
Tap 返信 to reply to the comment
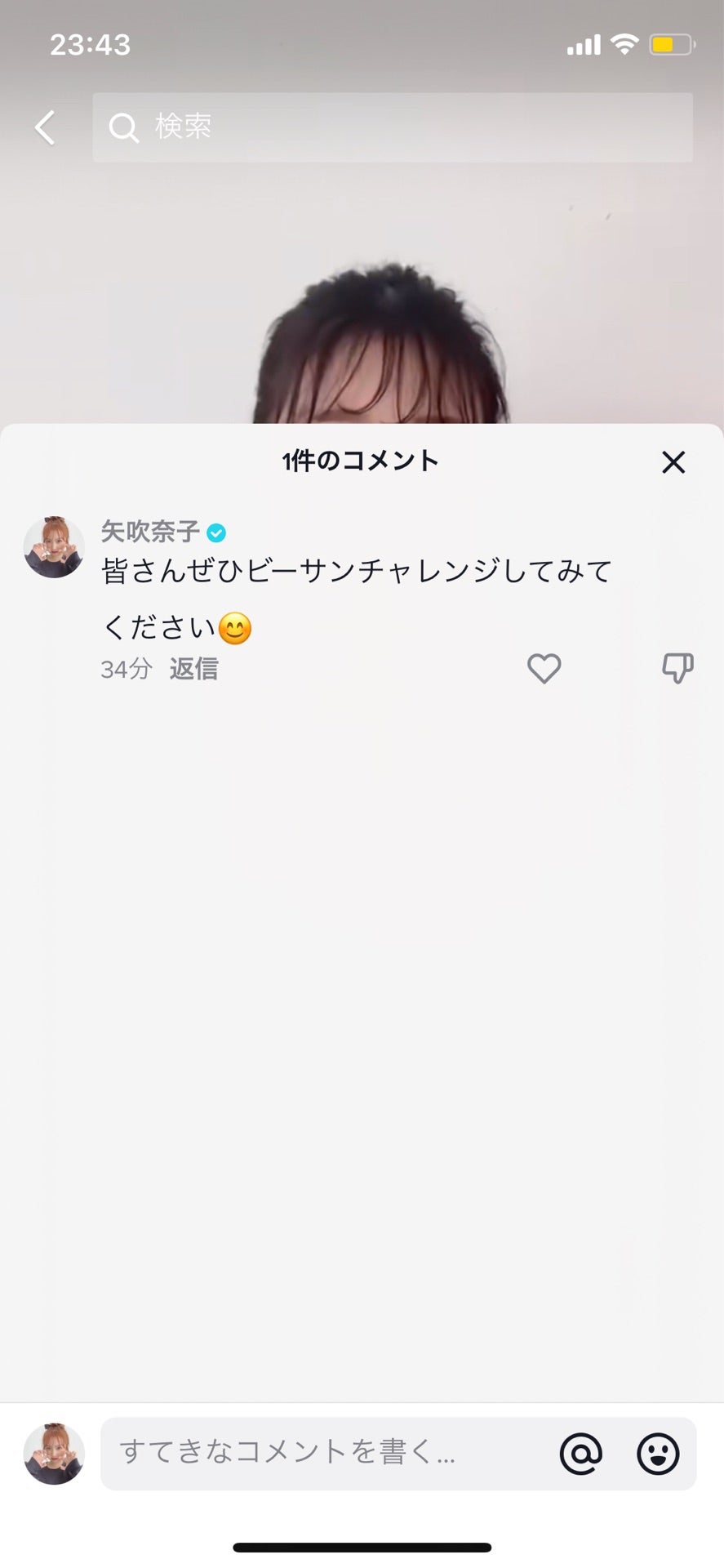[193, 669]
